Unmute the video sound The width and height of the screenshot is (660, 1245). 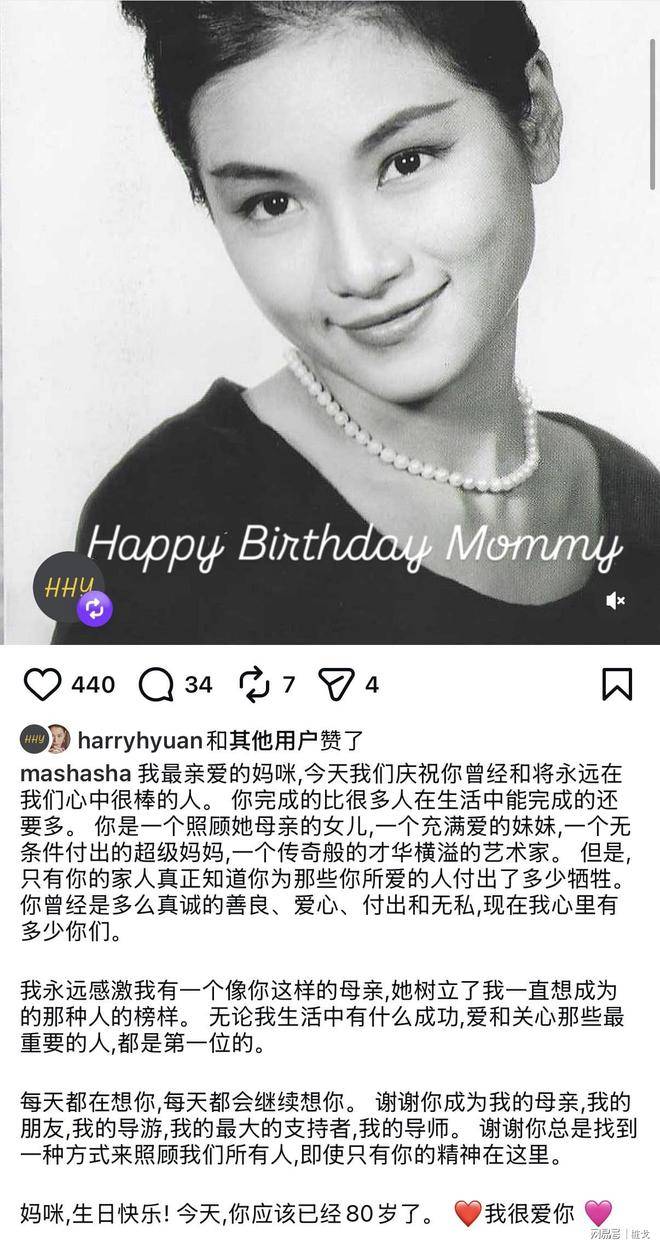pyautogui.click(x=616, y=600)
